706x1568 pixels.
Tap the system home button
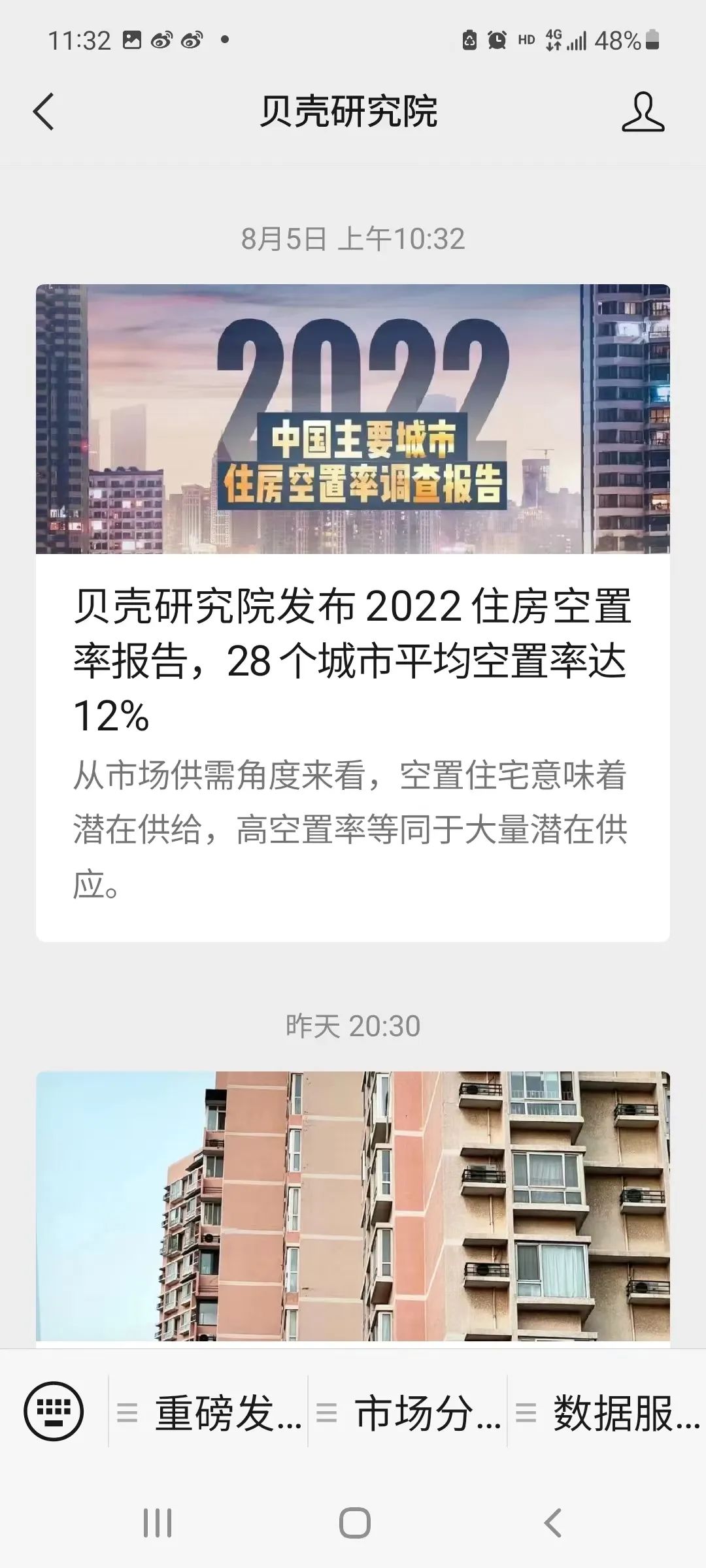[x=354, y=1523]
